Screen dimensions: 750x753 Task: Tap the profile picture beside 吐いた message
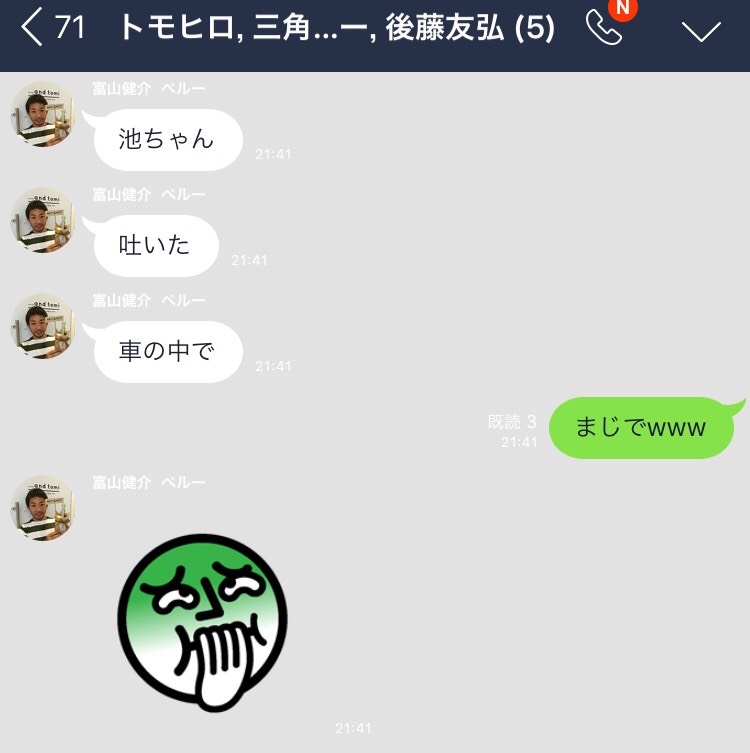coord(43,220)
